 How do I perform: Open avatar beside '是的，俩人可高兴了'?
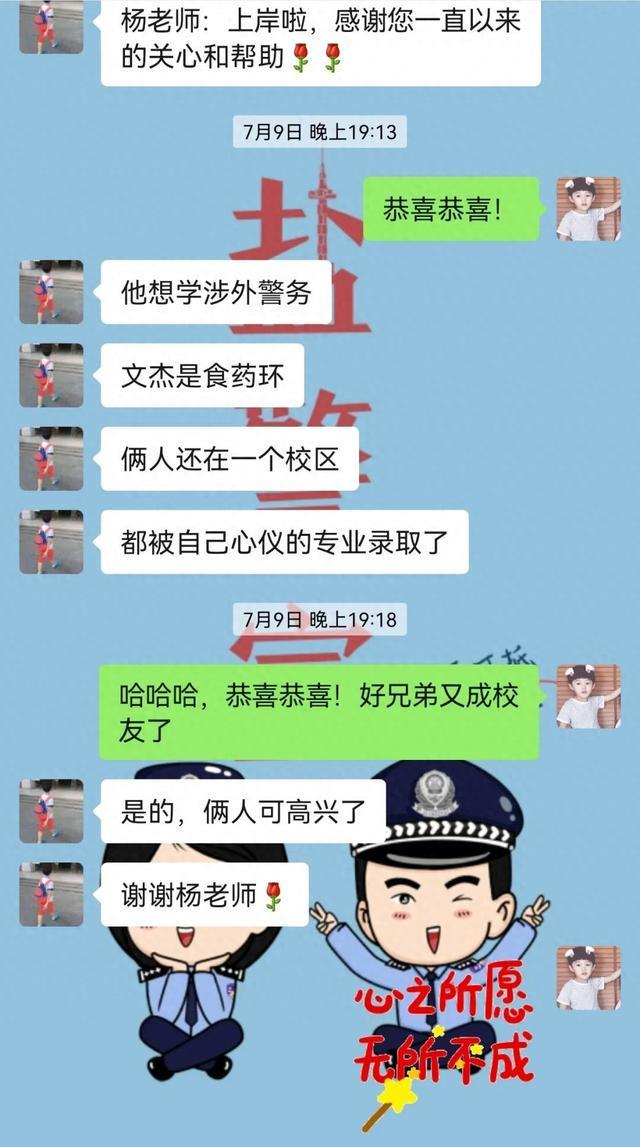[51, 811]
